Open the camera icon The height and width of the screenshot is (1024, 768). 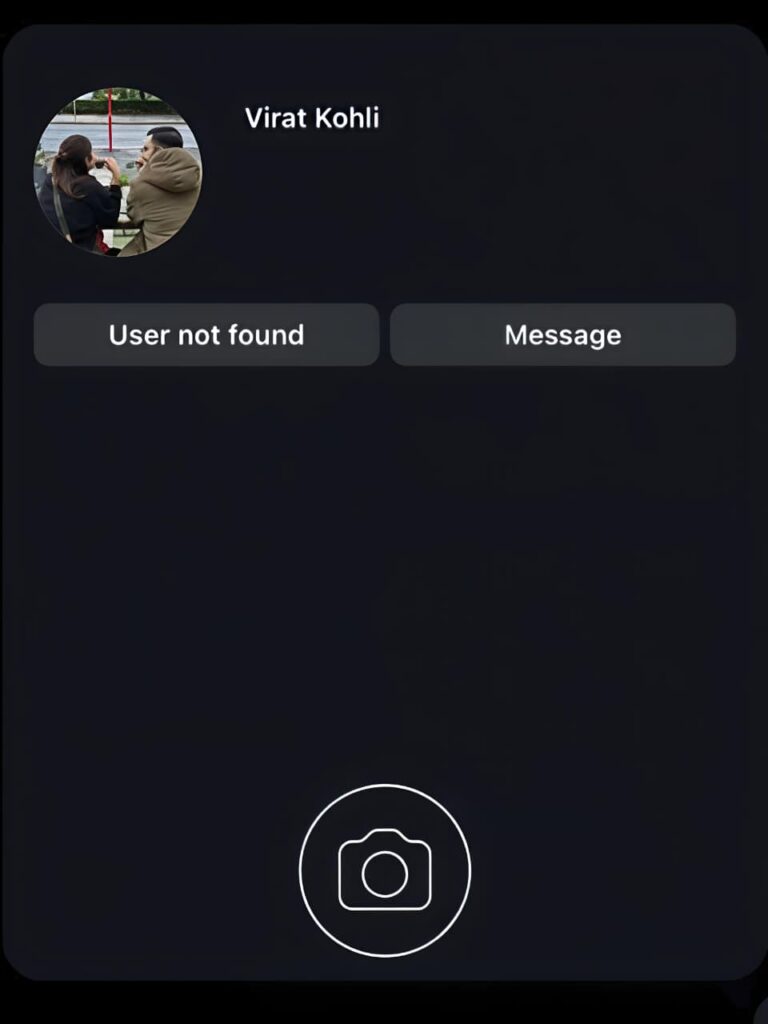tap(384, 870)
